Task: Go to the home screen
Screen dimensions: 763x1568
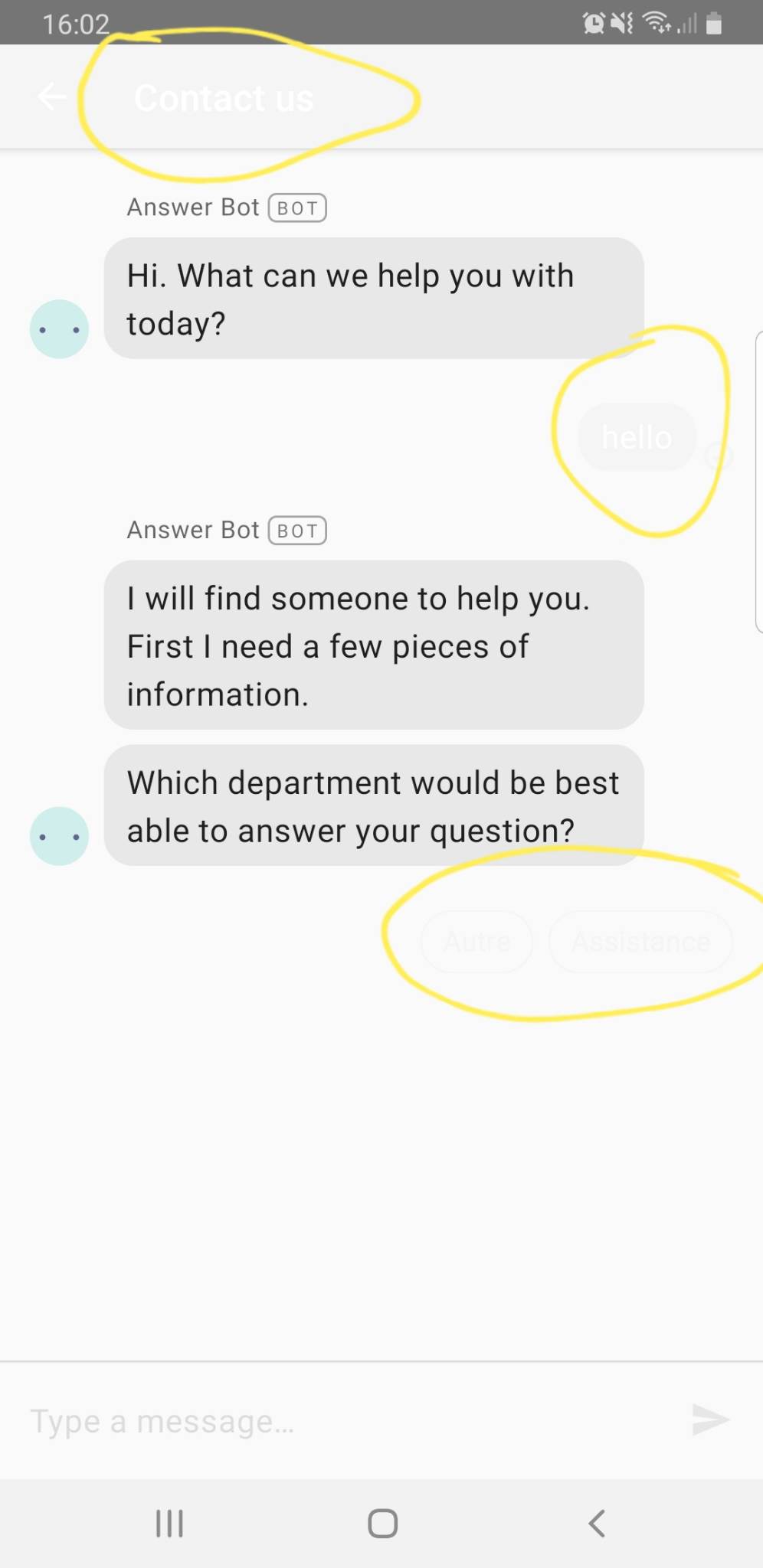Action: tap(382, 1523)
